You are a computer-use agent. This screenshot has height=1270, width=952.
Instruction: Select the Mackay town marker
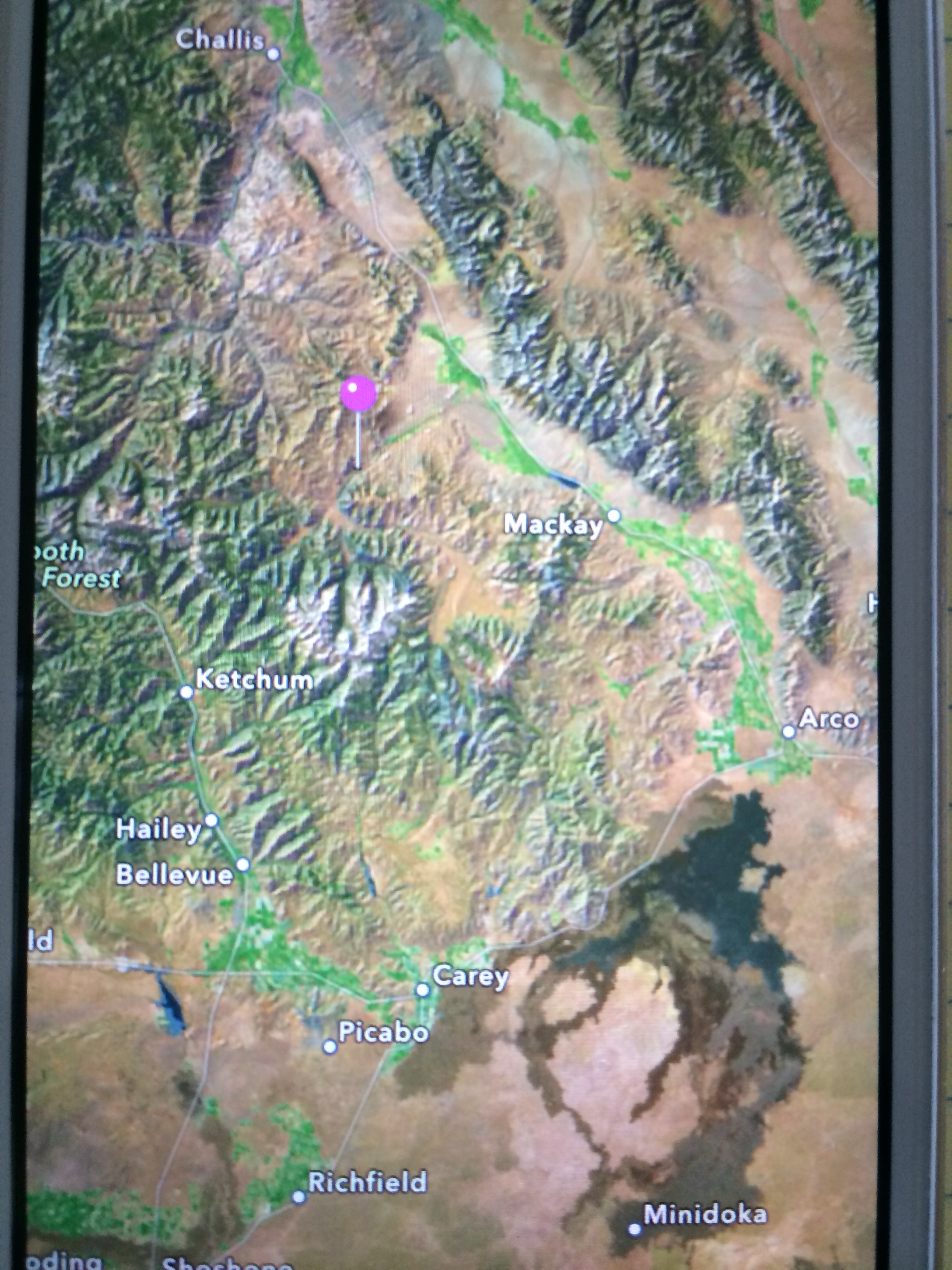point(613,516)
